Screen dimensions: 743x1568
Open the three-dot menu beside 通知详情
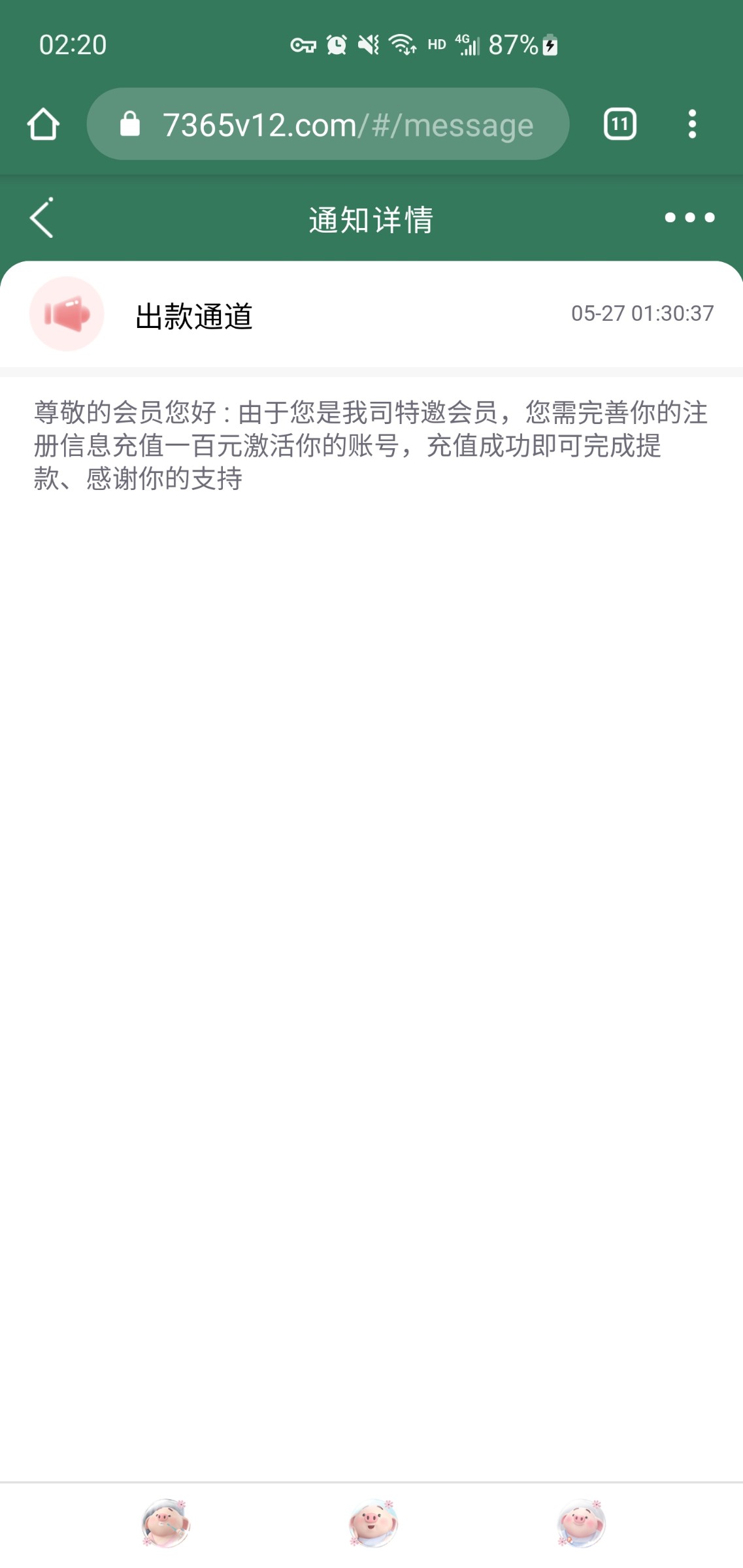tap(689, 218)
